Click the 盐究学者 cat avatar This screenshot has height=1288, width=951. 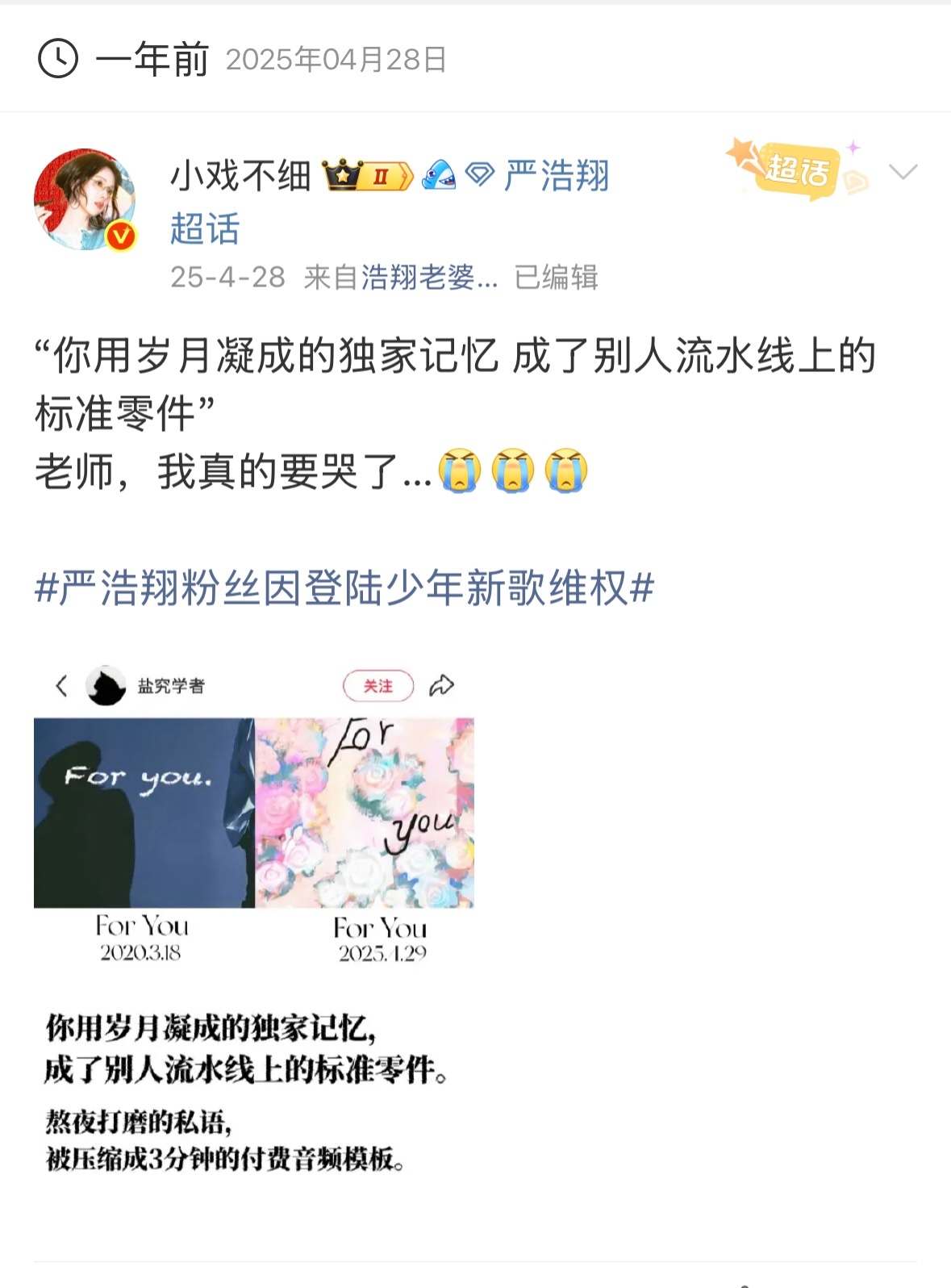106,685
